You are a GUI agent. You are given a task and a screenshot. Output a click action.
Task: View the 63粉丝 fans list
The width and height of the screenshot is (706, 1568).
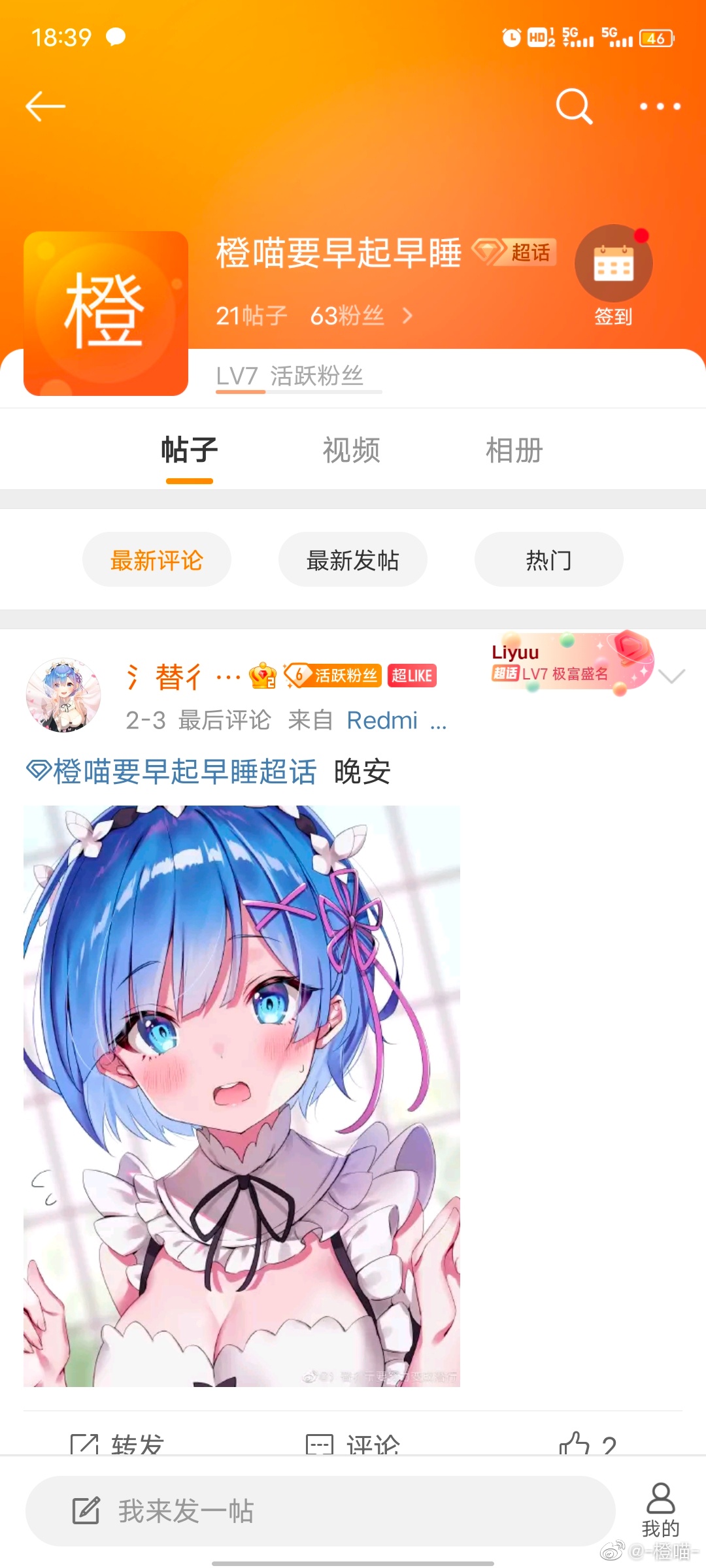point(347,316)
